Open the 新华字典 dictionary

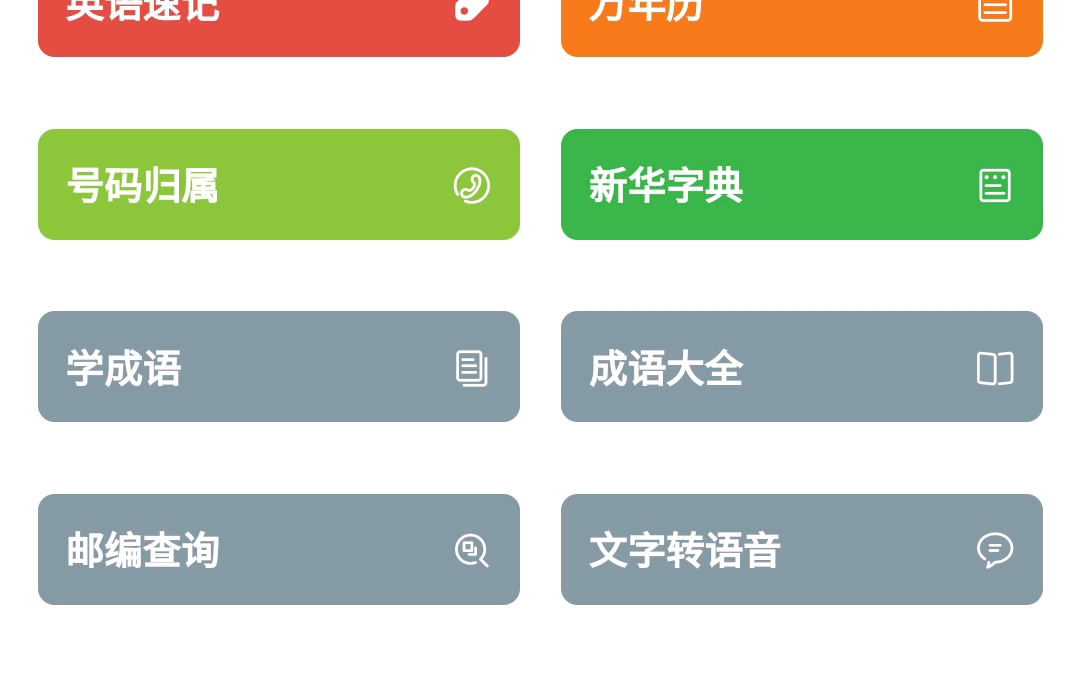801,185
